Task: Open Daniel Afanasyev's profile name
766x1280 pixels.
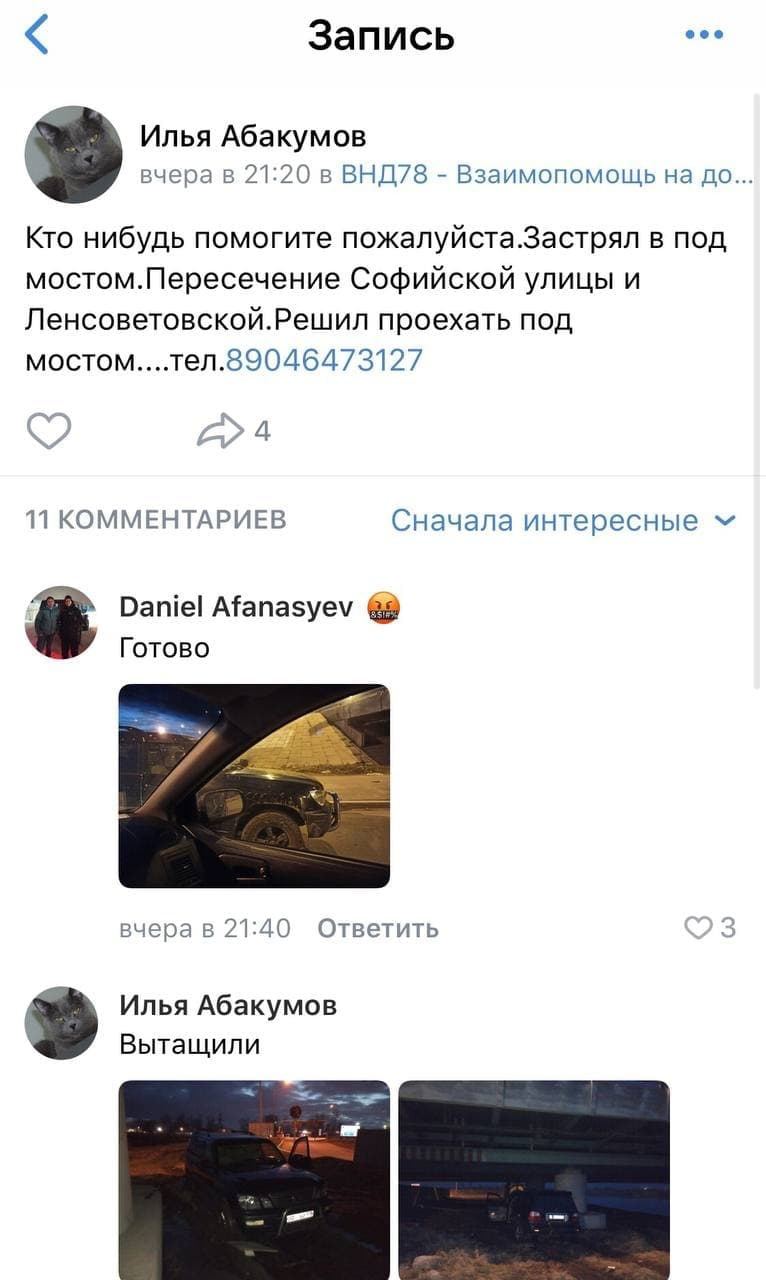Action: point(236,607)
